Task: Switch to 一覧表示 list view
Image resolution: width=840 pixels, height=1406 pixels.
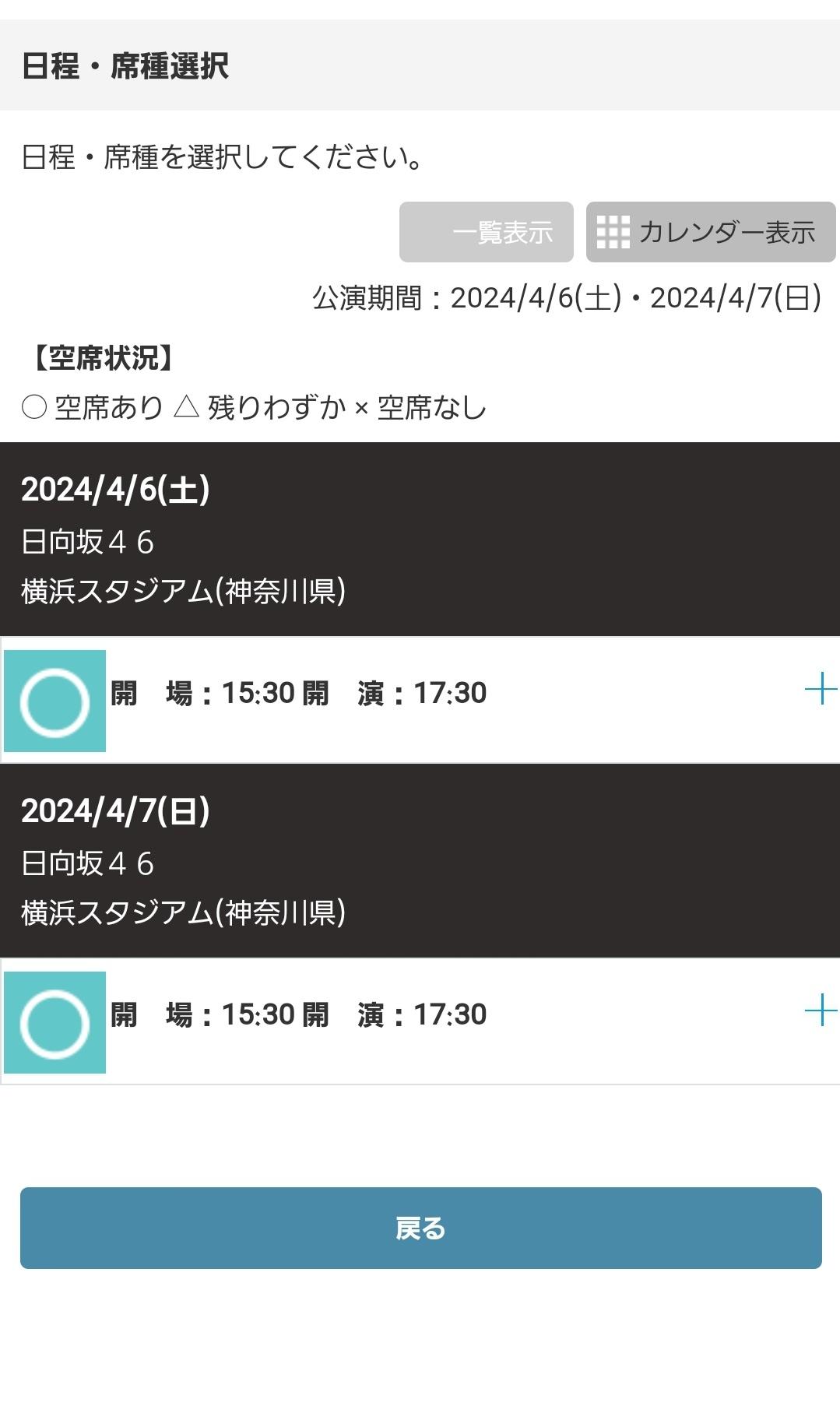Action: [487, 232]
